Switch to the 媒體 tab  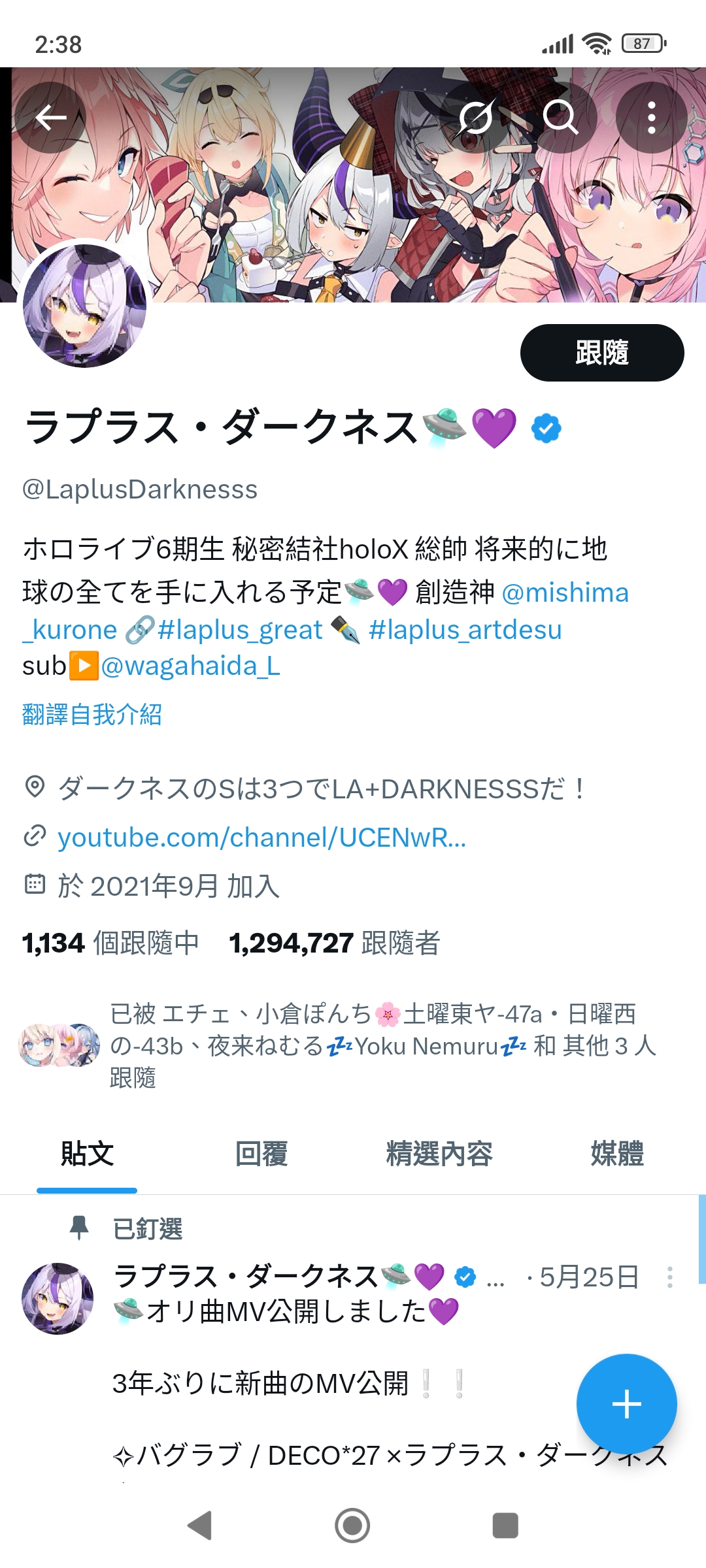pos(617,1153)
